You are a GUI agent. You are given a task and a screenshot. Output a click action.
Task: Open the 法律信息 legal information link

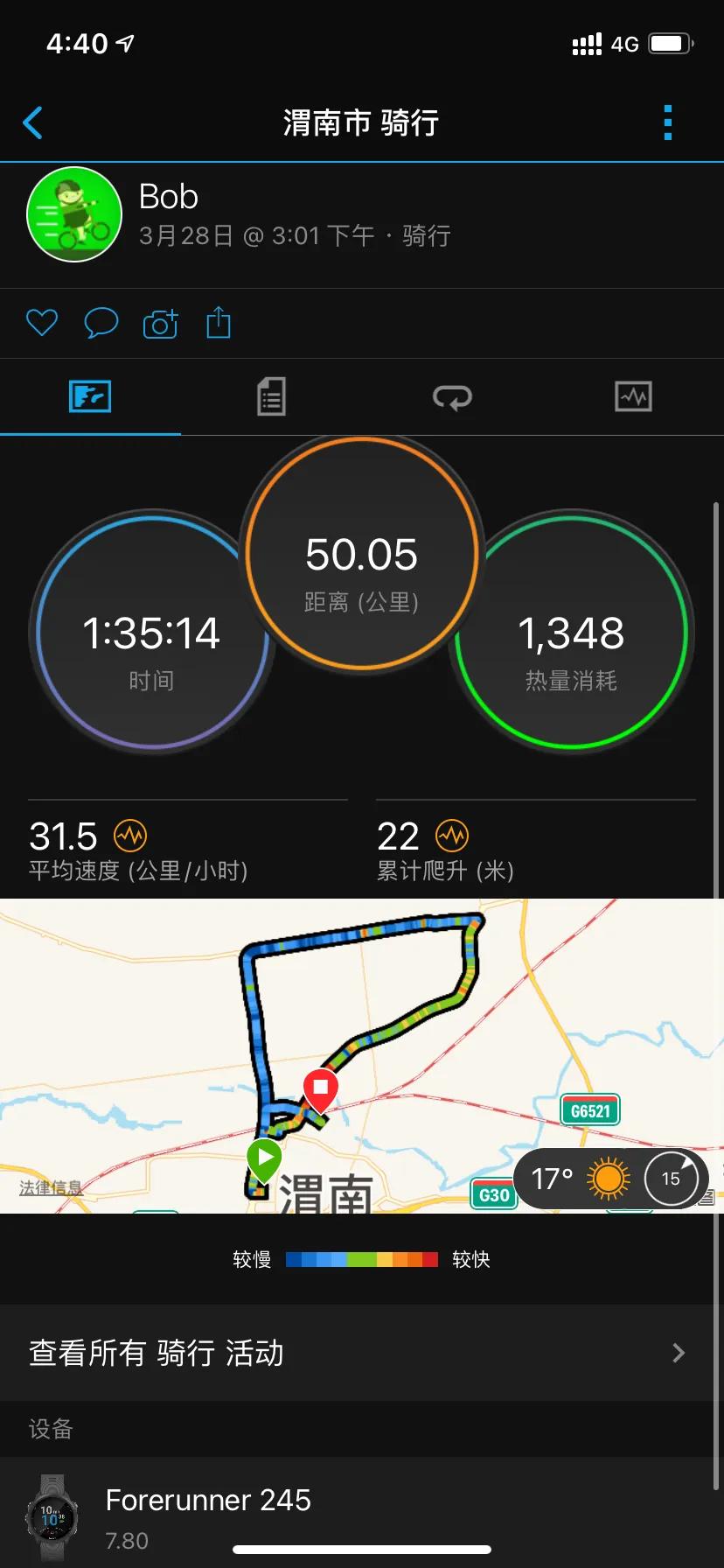click(50, 1187)
